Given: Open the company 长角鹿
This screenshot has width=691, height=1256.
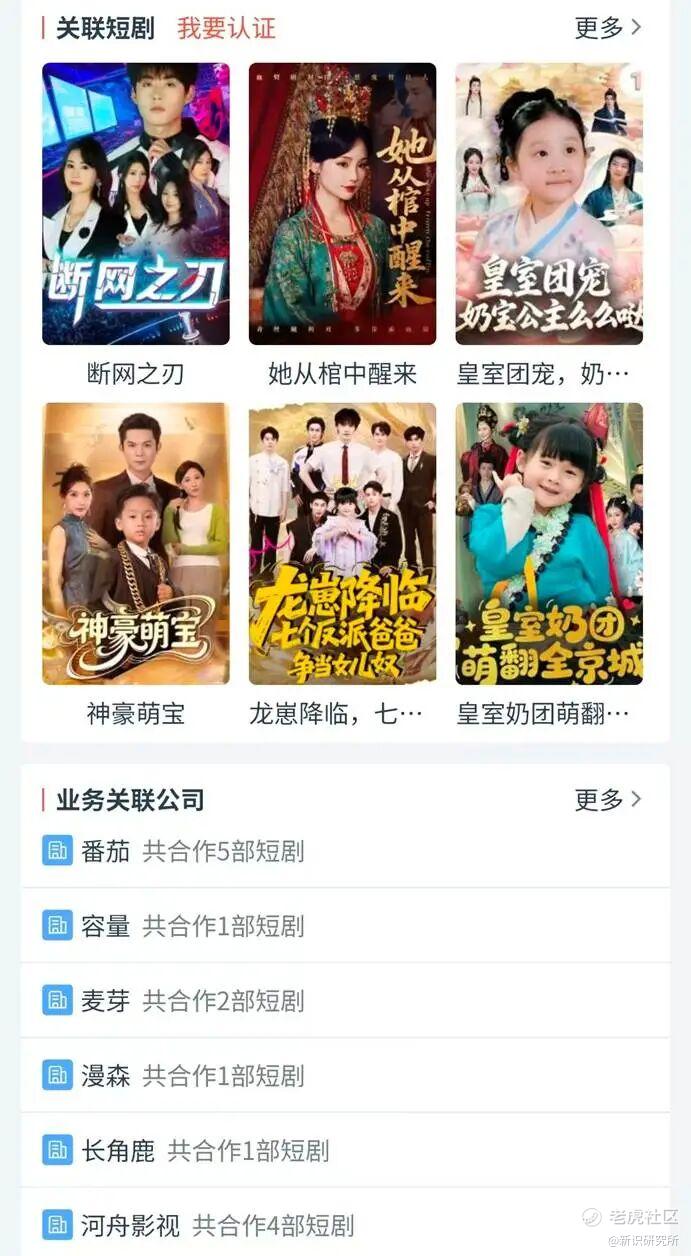Looking at the screenshot, I should (118, 1151).
